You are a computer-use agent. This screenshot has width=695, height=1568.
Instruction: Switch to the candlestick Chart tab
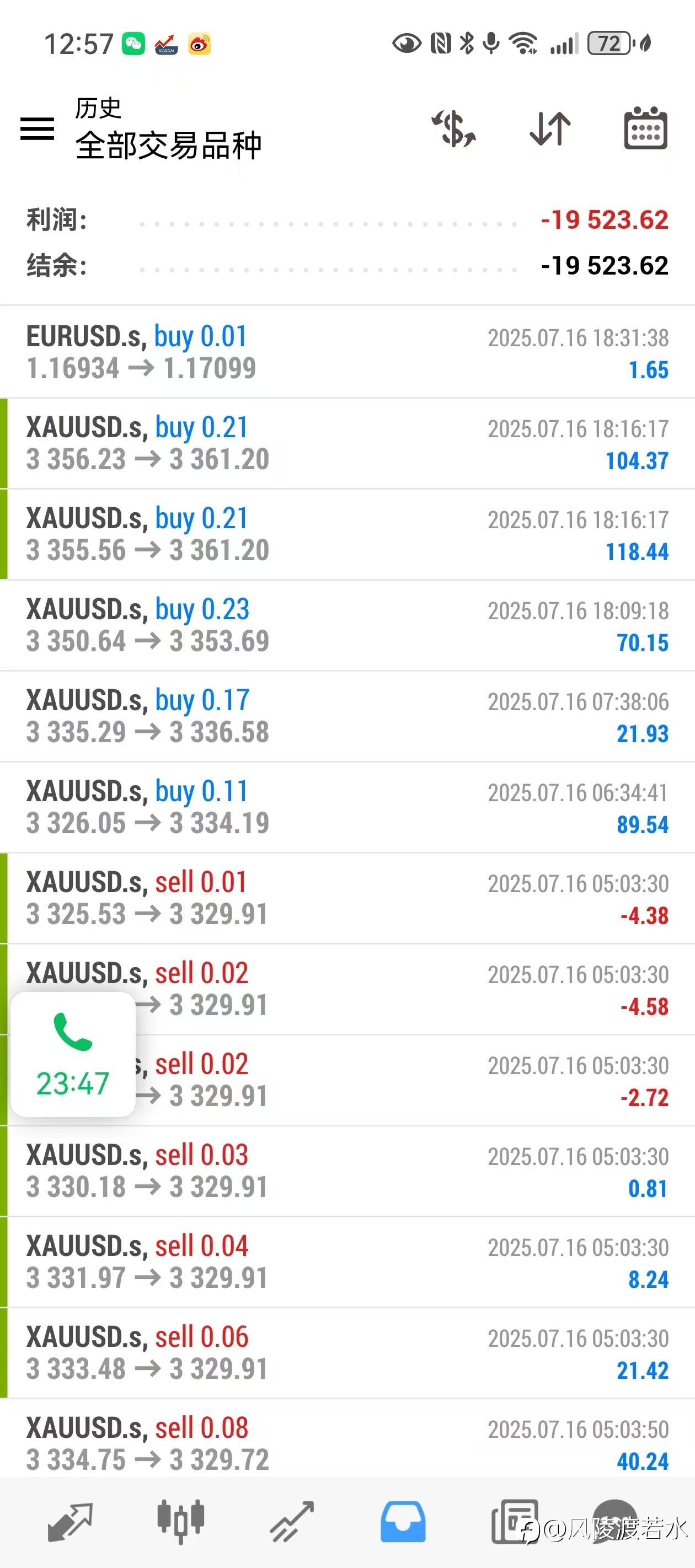(181, 1522)
